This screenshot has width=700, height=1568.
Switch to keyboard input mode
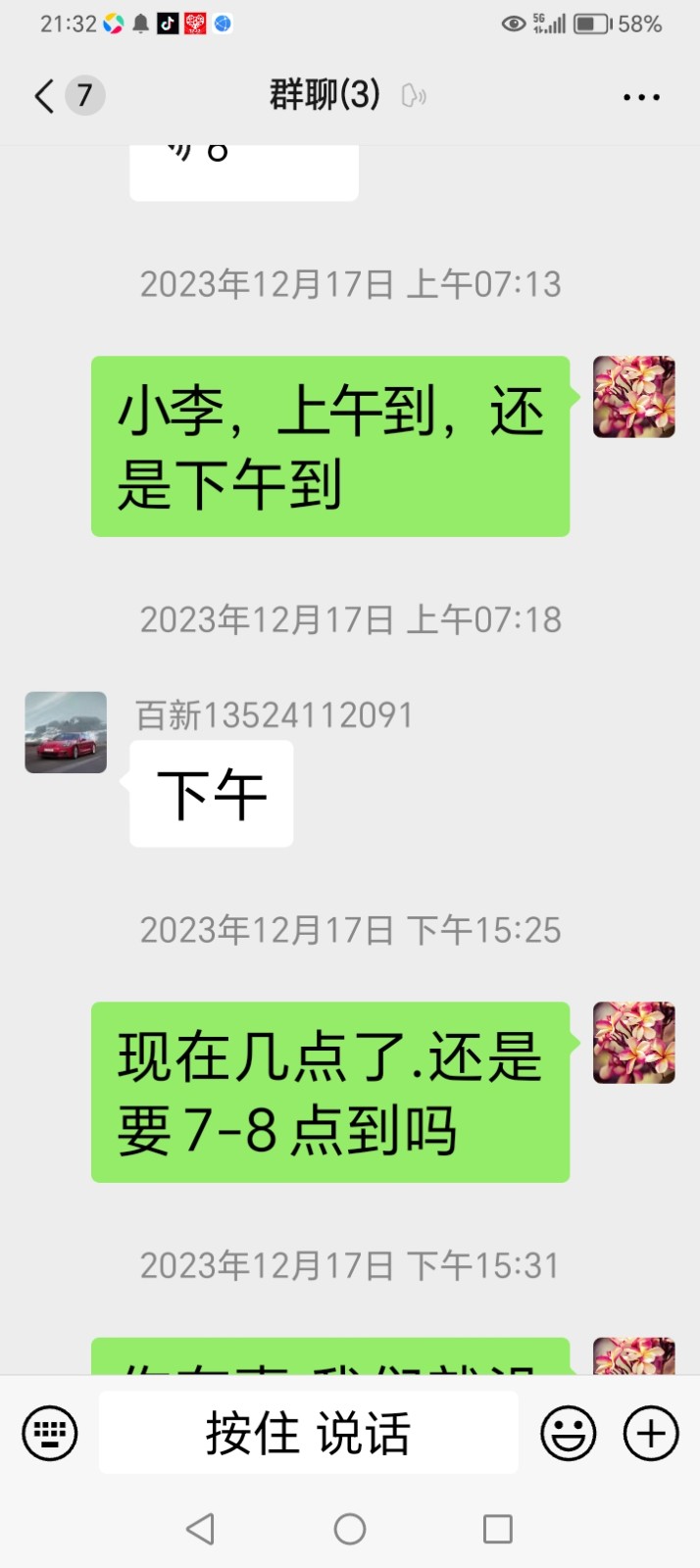click(x=49, y=1434)
